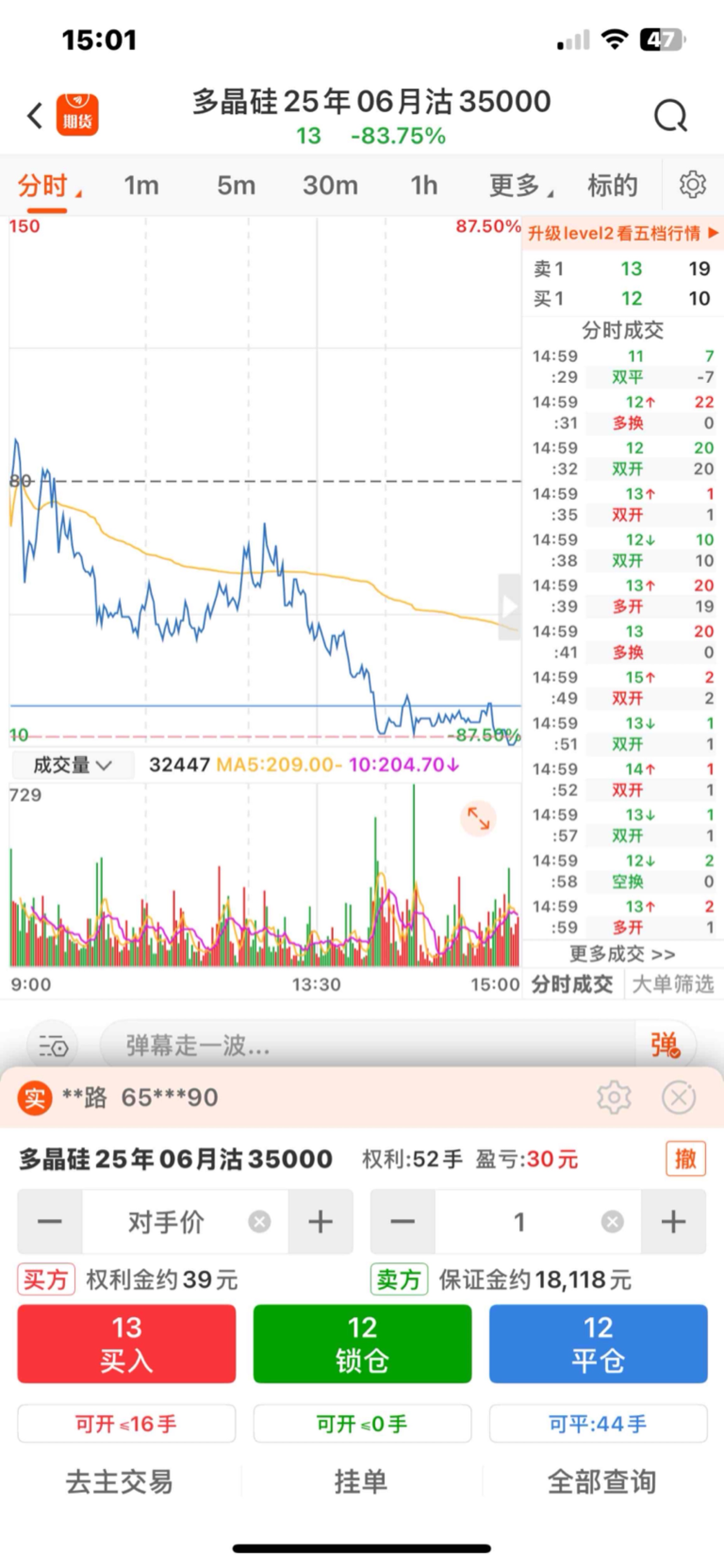Open 更多成交 link
724x1568 pixels.
pos(622,954)
